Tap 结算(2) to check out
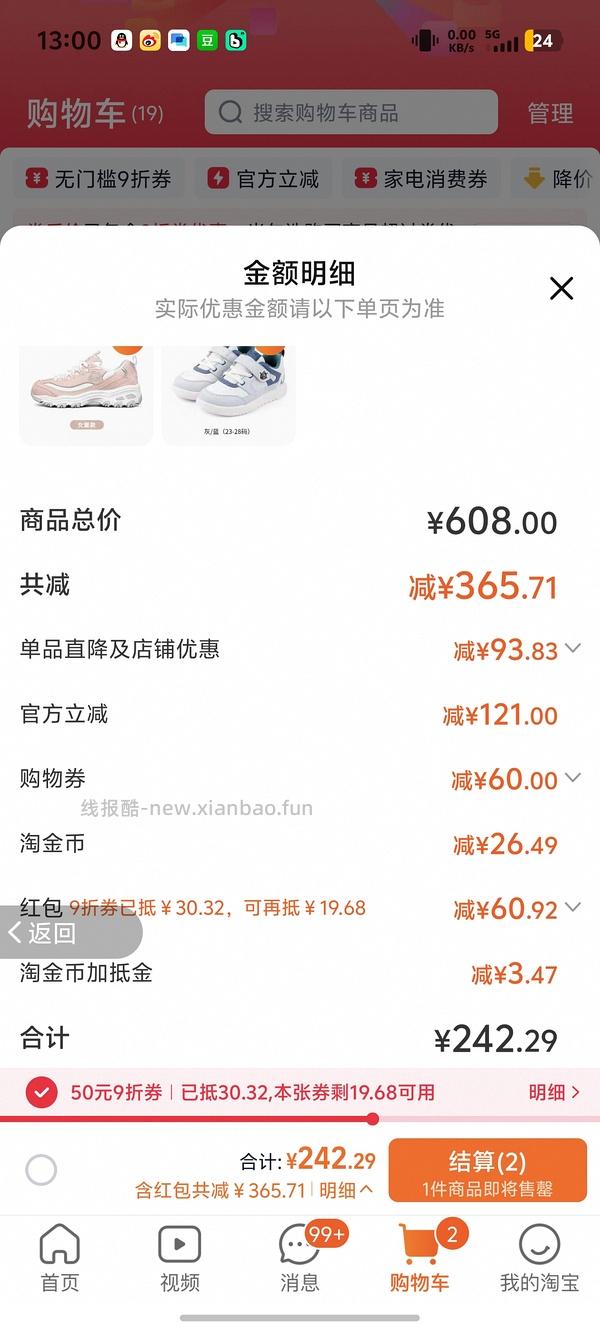The width and height of the screenshot is (600, 1333). (x=486, y=1171)
